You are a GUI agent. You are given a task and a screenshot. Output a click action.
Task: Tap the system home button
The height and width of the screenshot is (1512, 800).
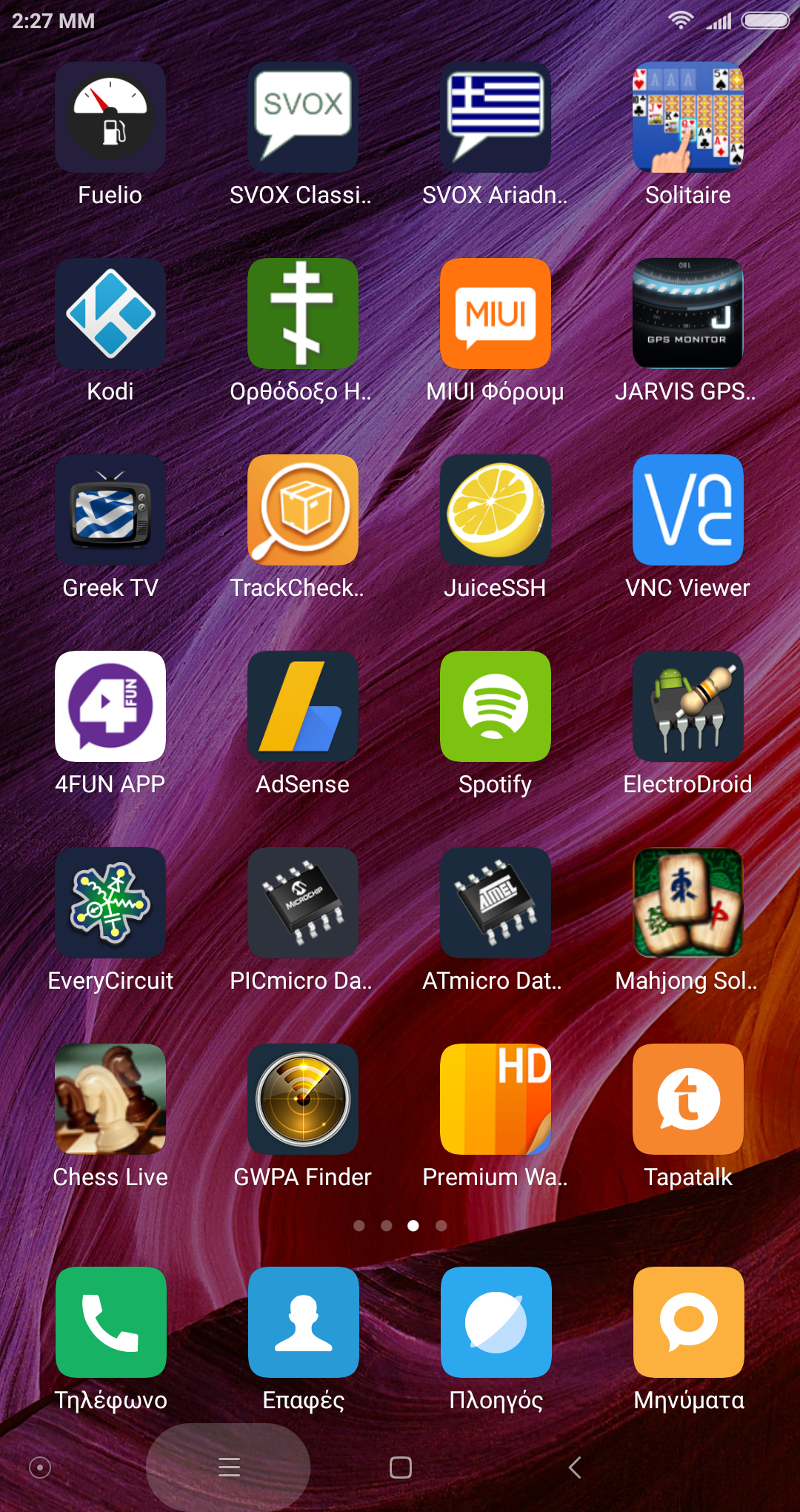(401, 1468)
